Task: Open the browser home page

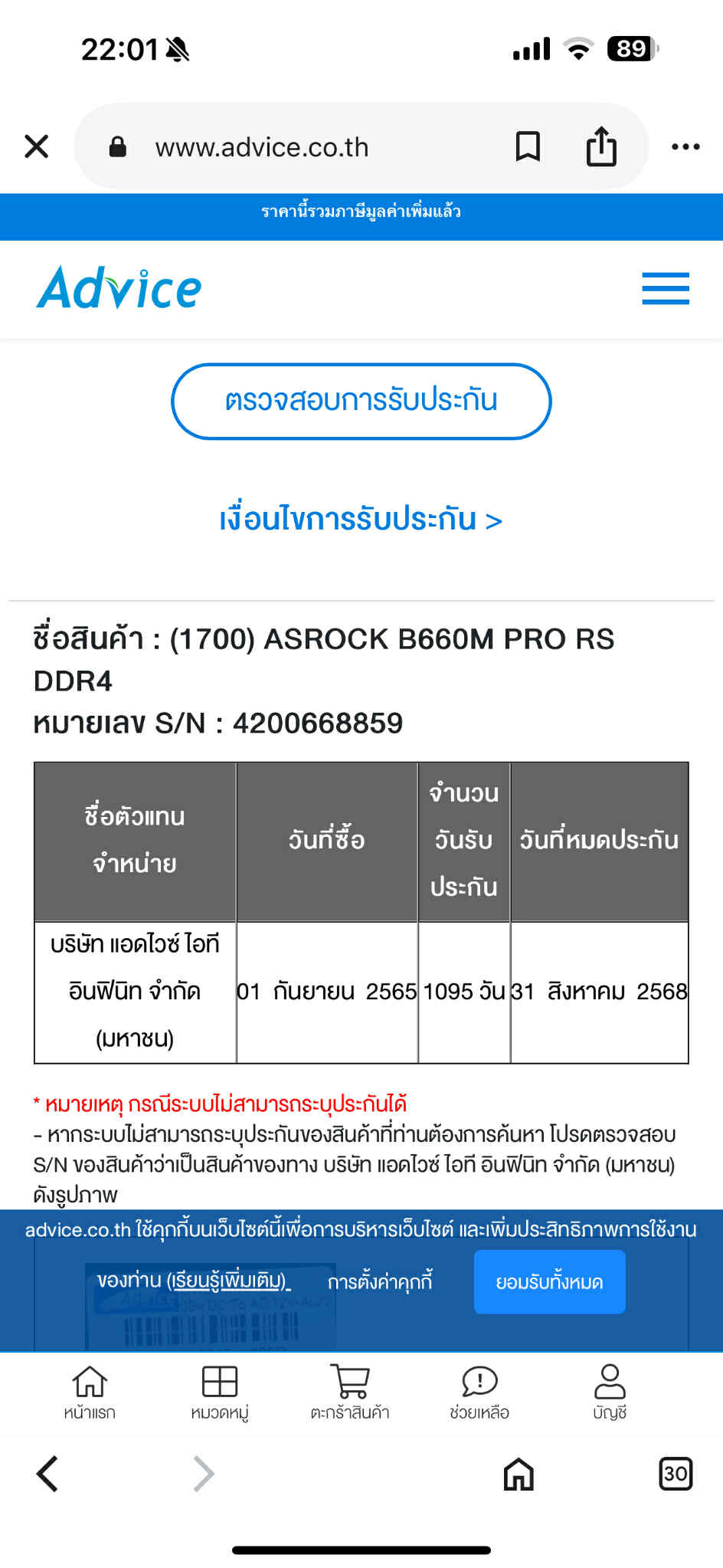Action: [x=519, y=1473]
